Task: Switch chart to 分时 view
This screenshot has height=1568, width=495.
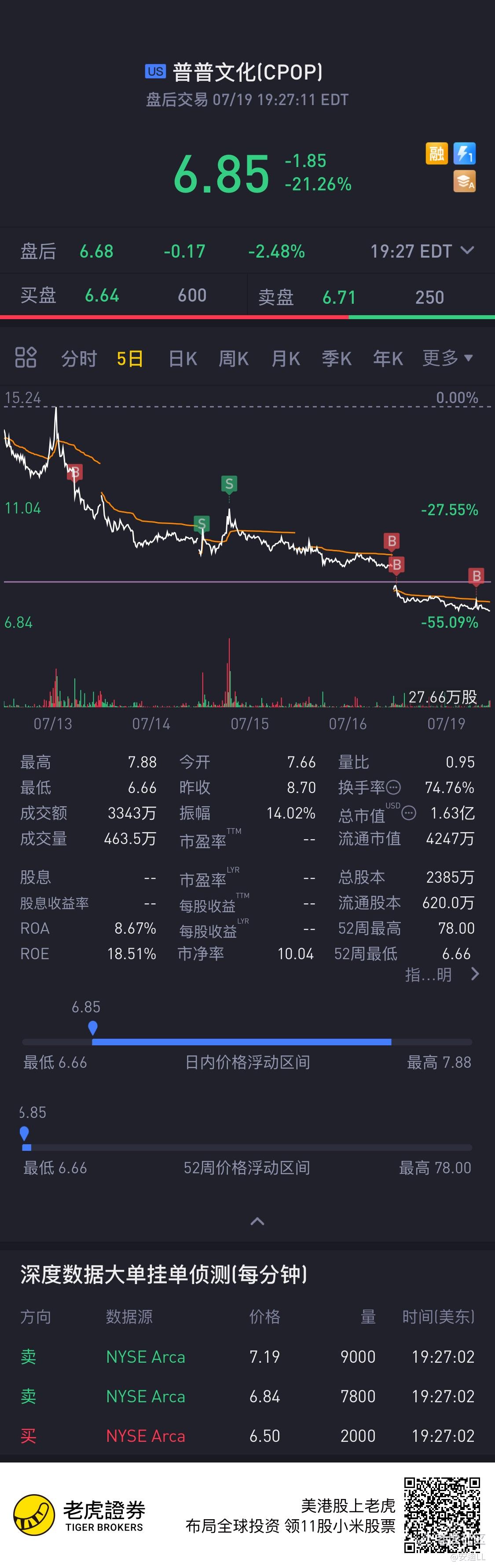Action: pos(79,359)
